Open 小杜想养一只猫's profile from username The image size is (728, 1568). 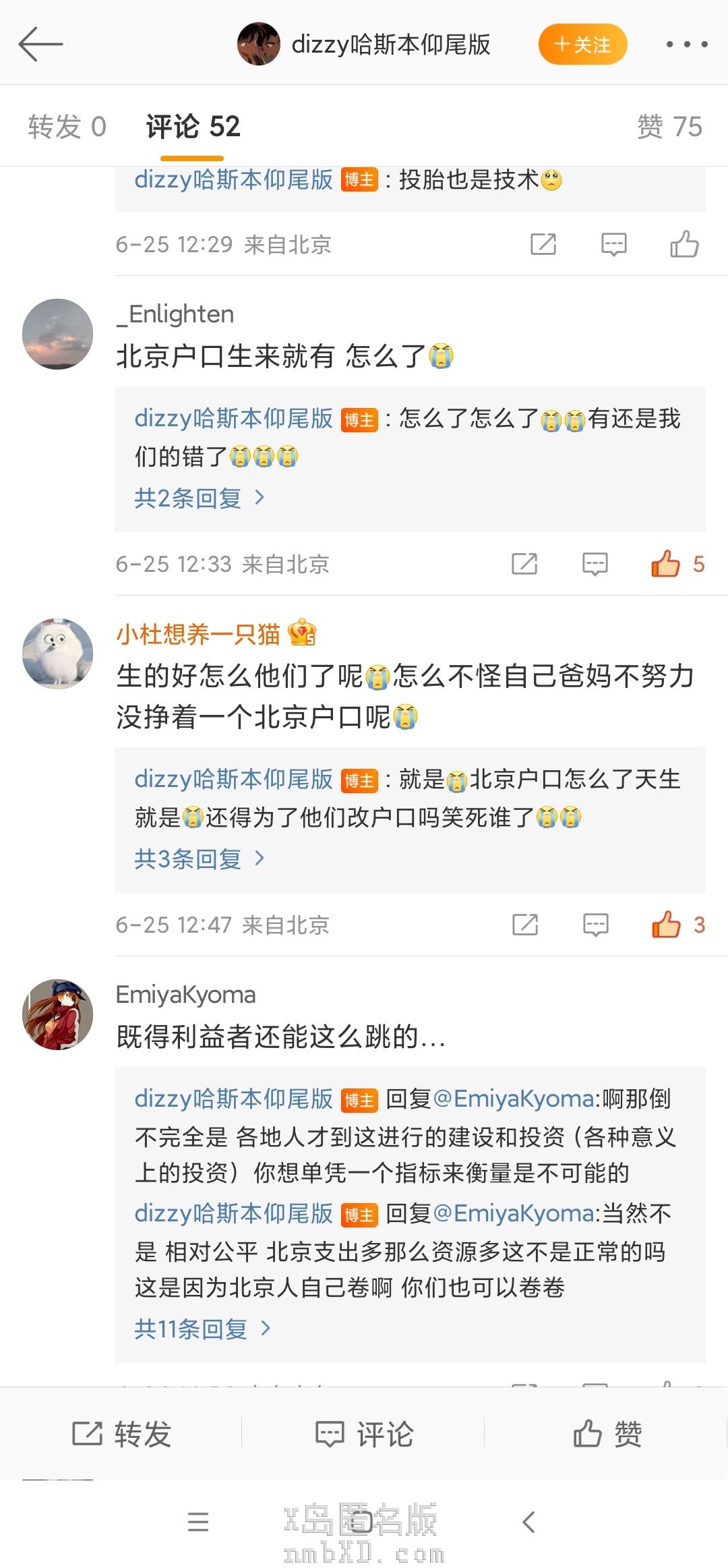[198, 634]
